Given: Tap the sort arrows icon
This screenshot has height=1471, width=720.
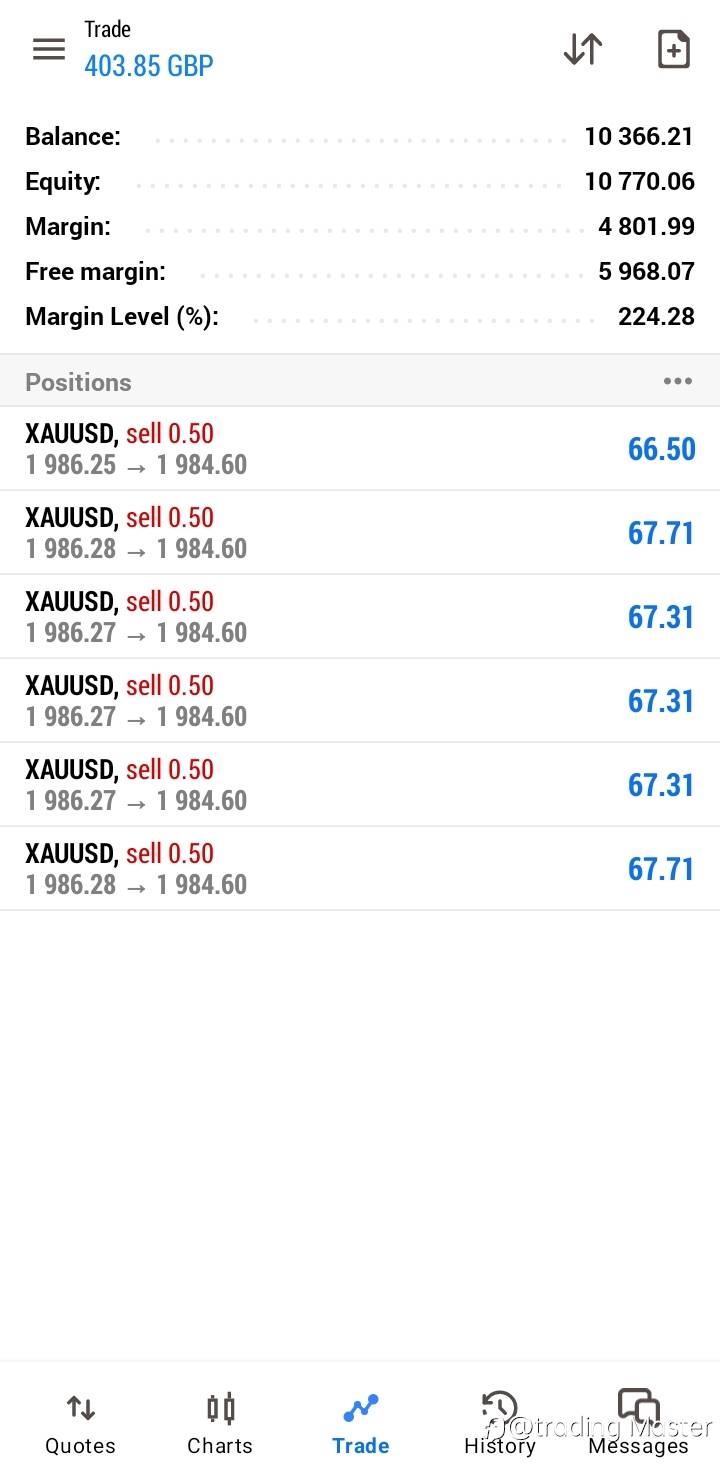Looking at the screenshot, I should (x=583, y=49).
